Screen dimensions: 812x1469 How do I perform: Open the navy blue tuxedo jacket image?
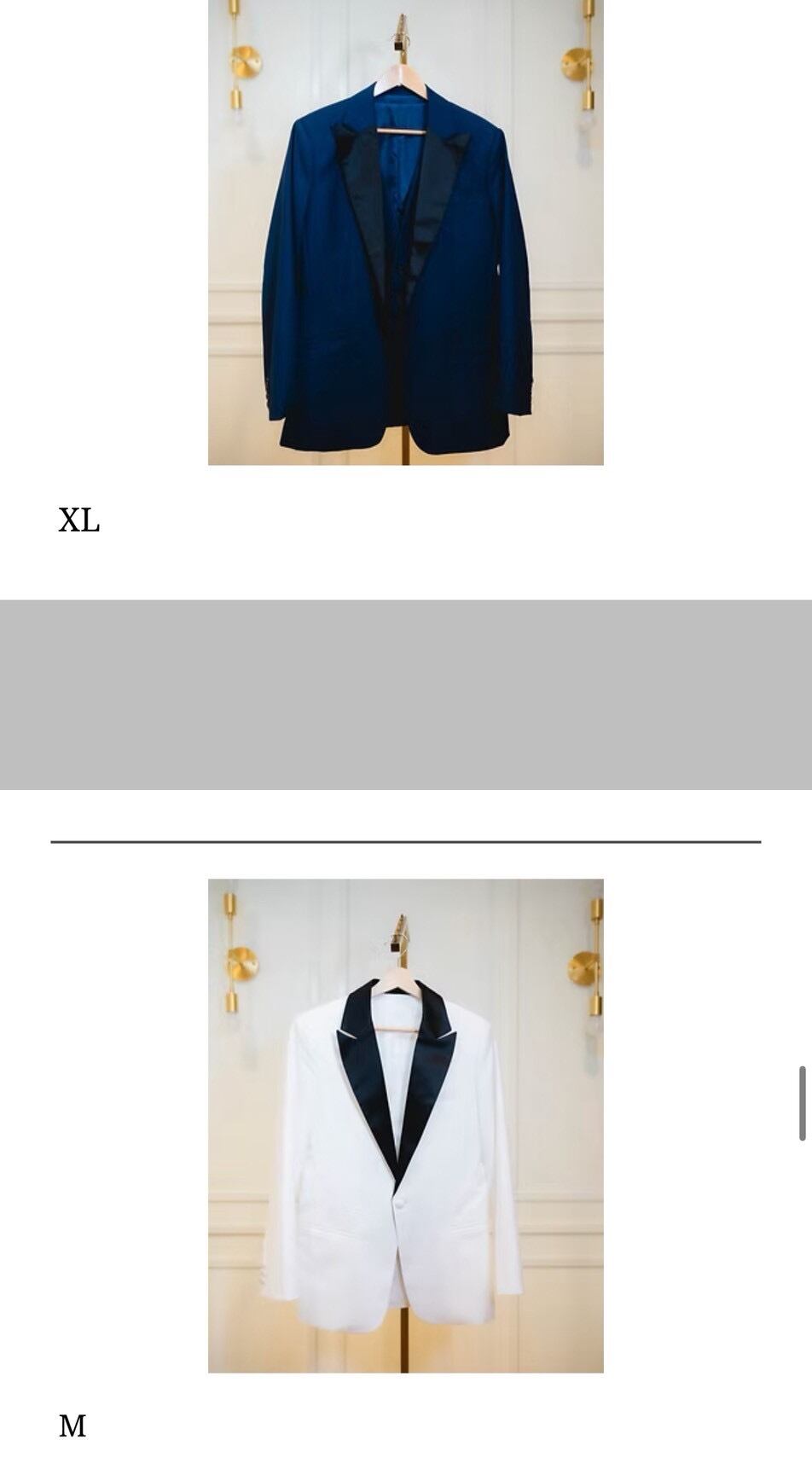[406, 232]
